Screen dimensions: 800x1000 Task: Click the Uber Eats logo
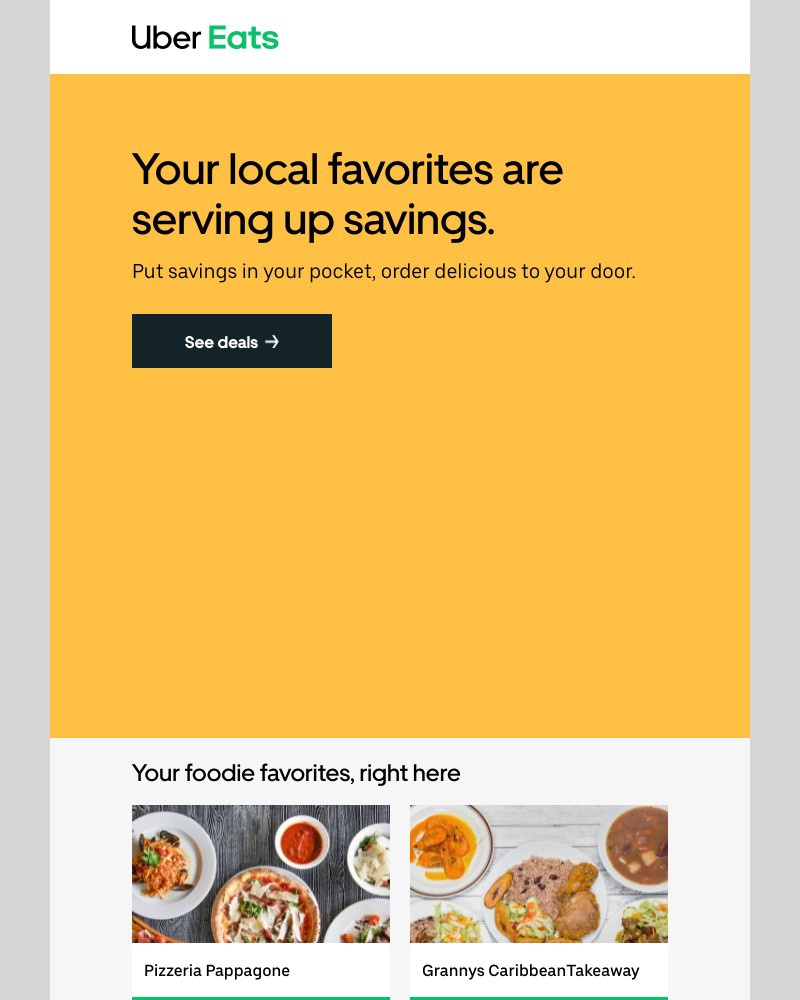(204, 37)
